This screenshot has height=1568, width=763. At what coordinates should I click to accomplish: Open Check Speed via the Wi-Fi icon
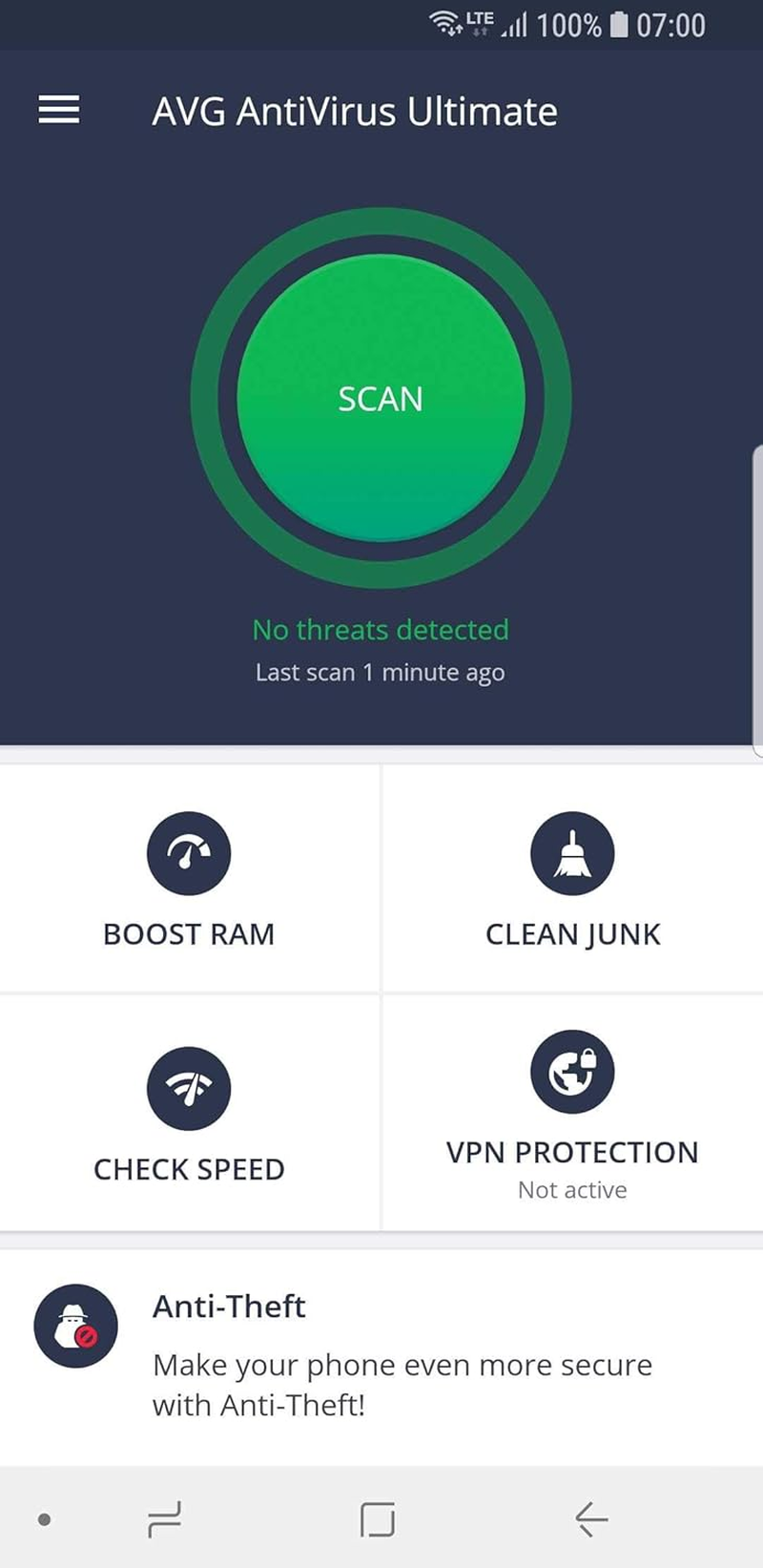[189, 1088]
